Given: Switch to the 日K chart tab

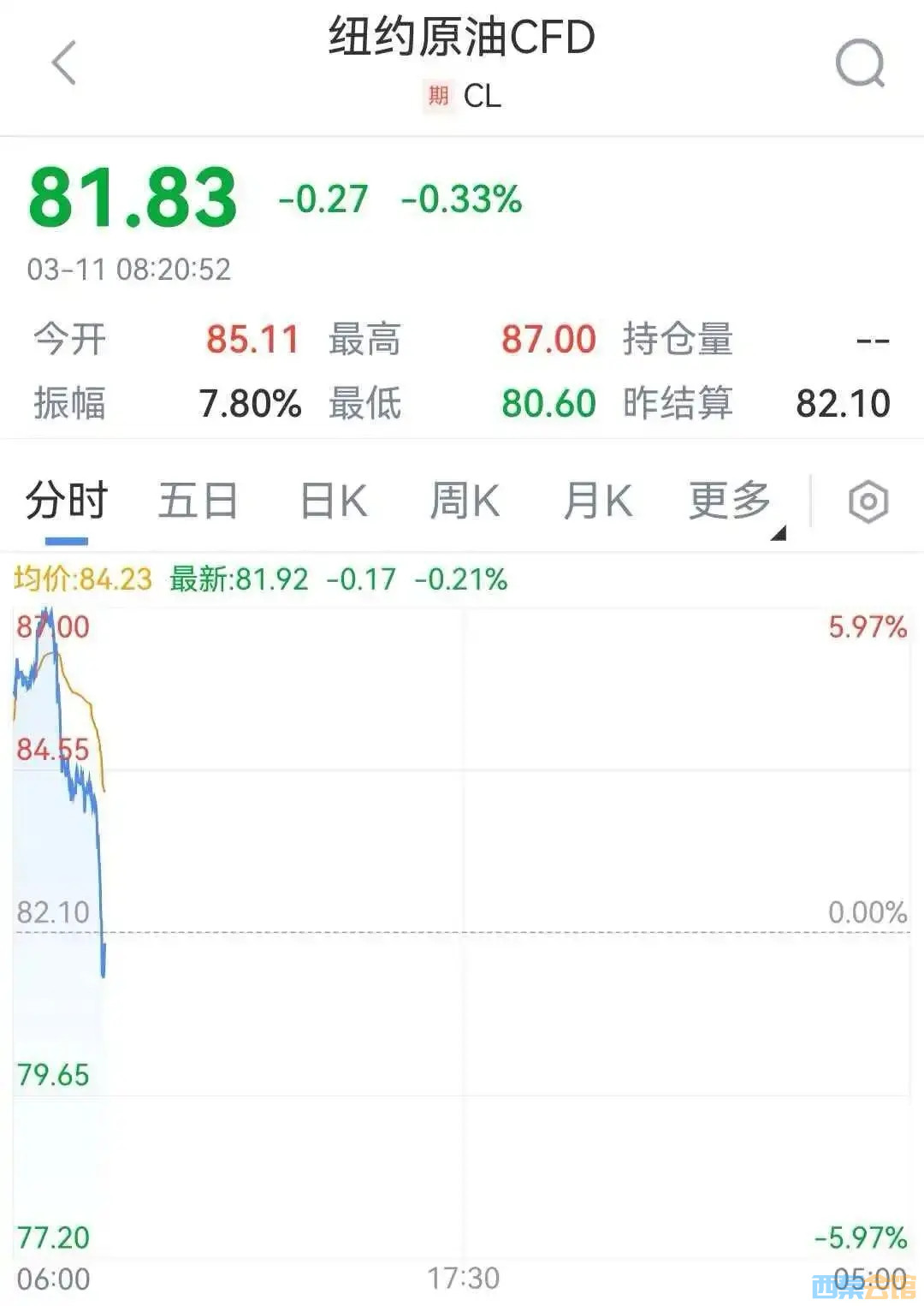Looking at the screenshot, I should (x=334, y=501).
